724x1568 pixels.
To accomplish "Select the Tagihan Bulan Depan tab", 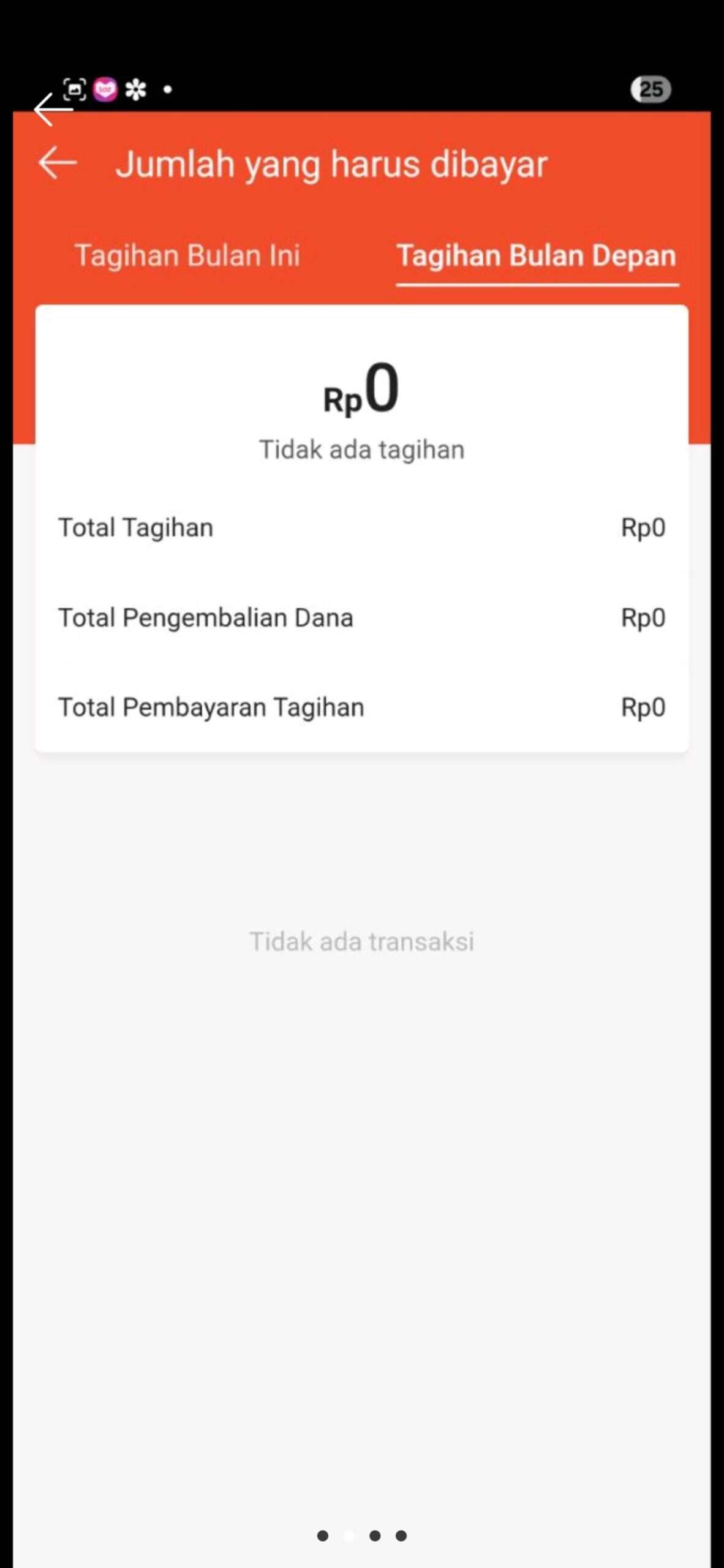I will click(x=537, y=256).
